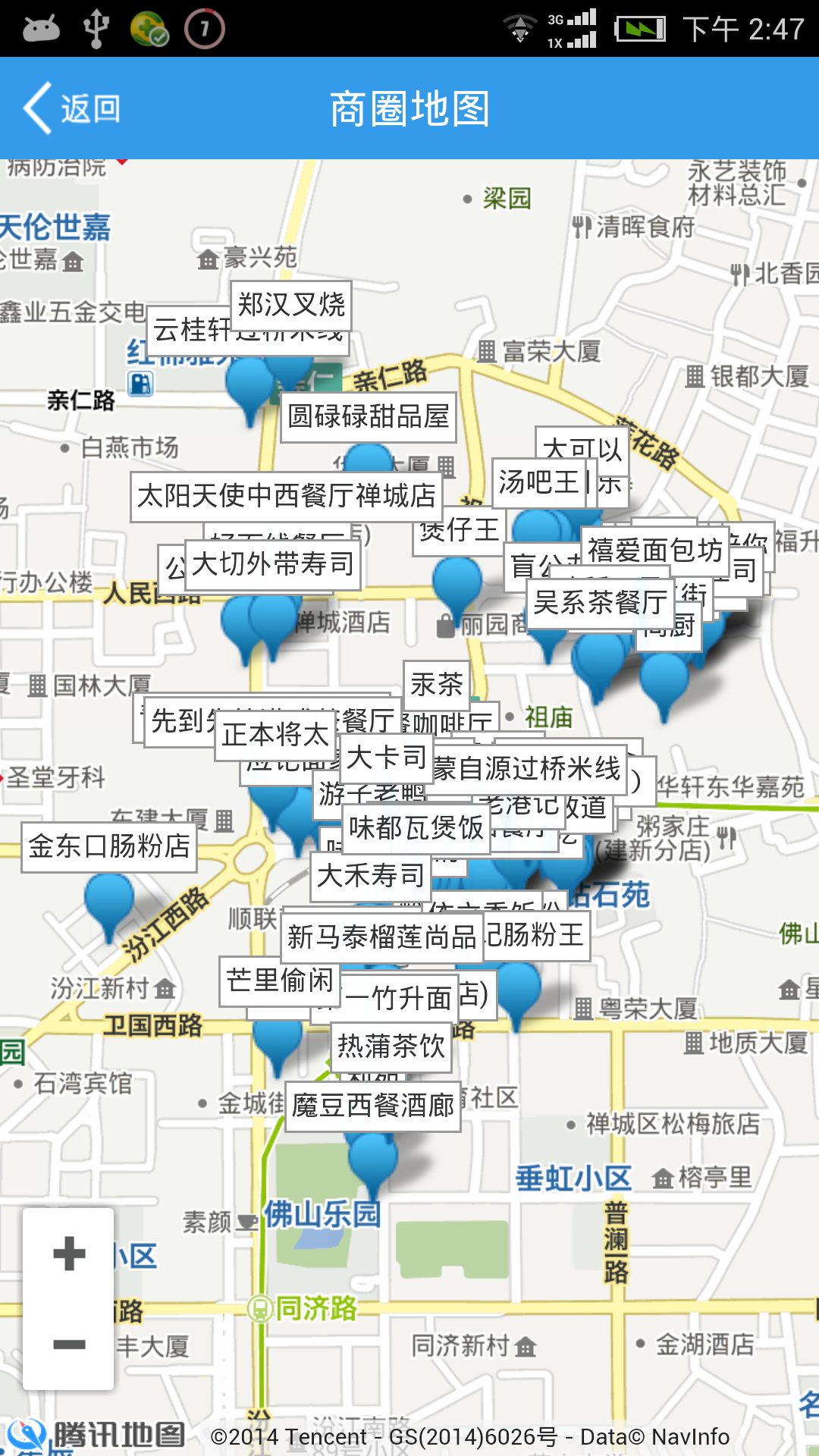
Task: Select the 蒙自源过桥米线 label
Action: 528,769
